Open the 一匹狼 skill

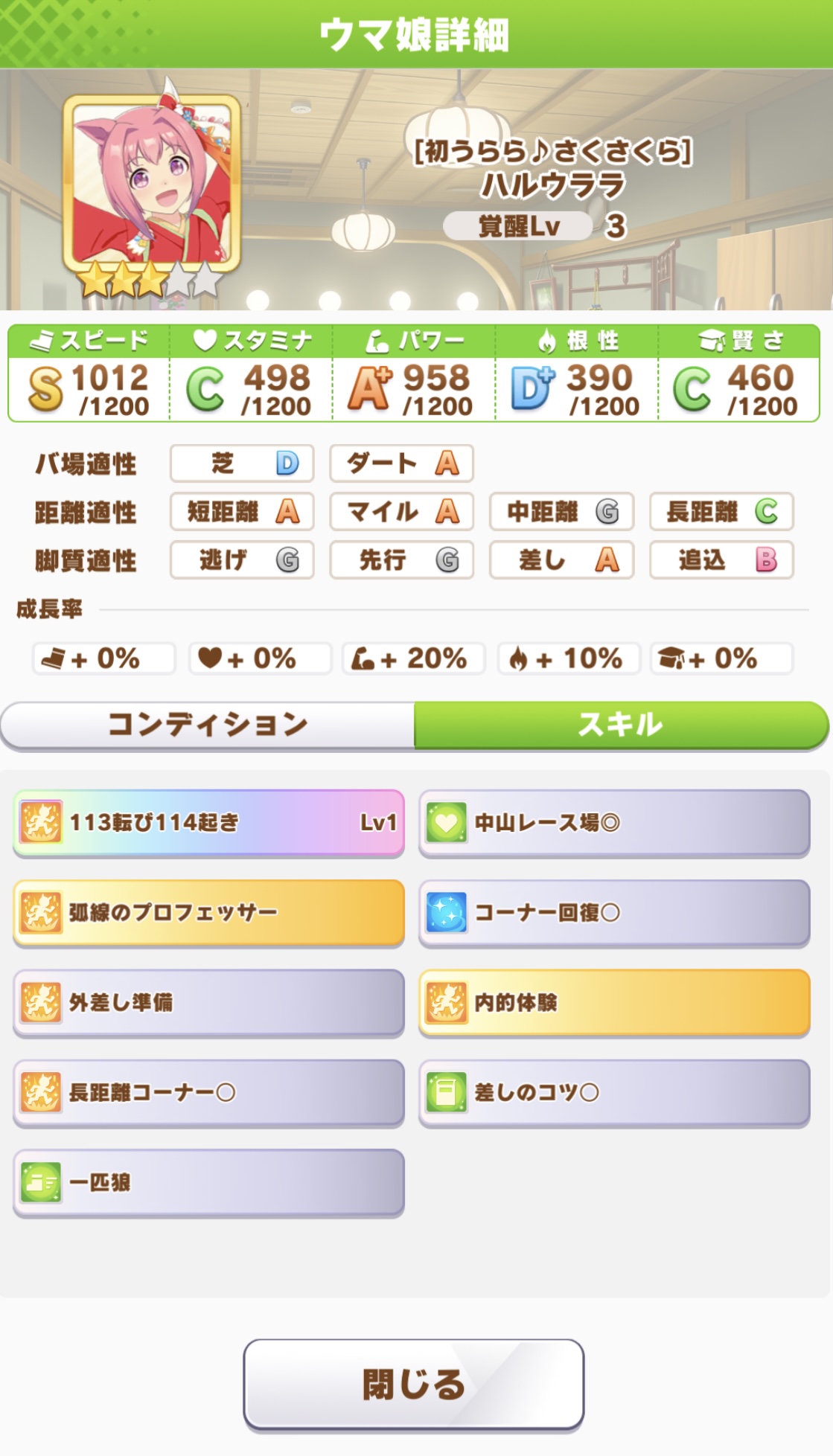[208, 1182]
